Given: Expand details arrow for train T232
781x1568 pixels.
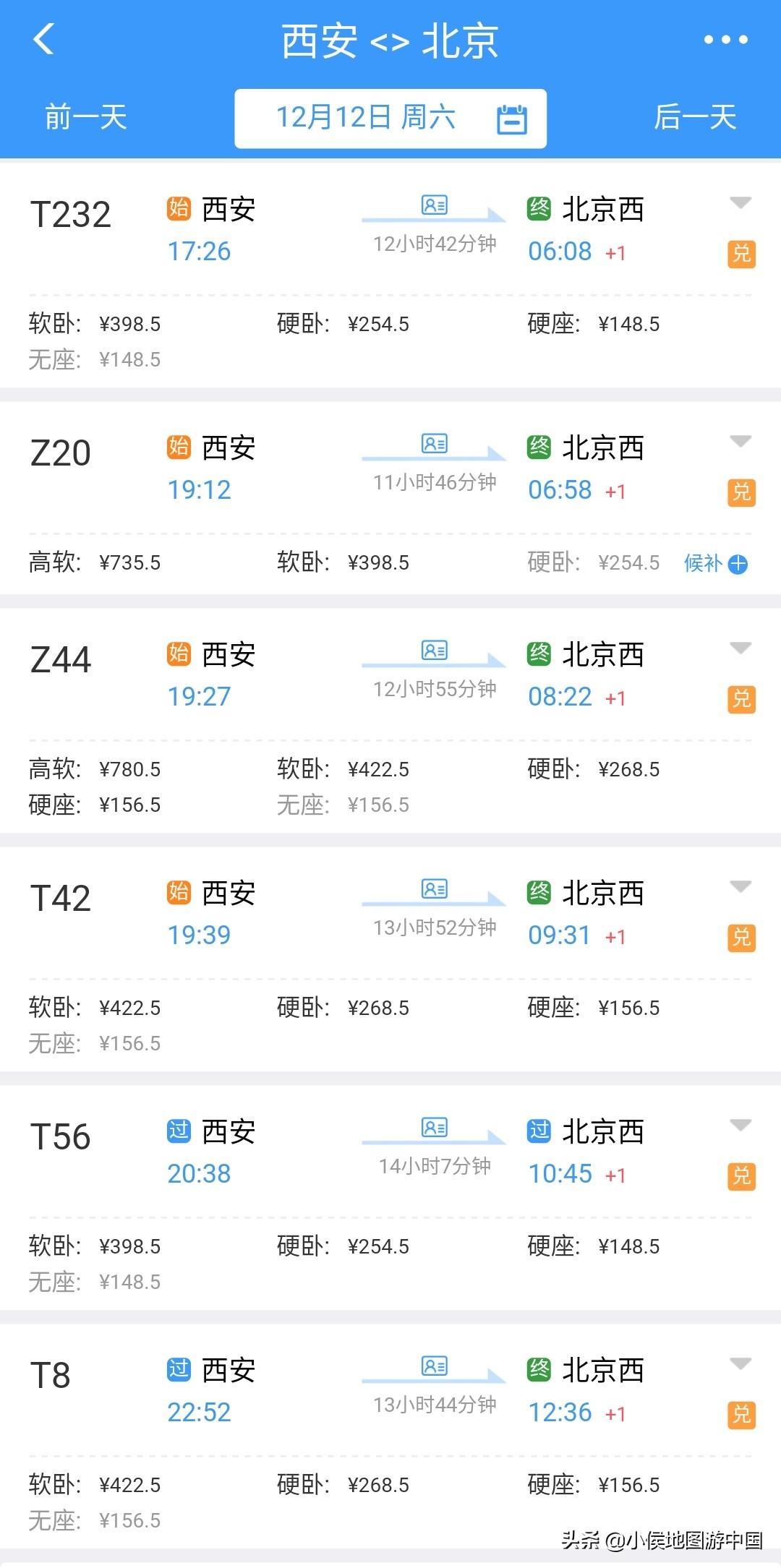Looking at the screenshot, I should click(741, 202).
